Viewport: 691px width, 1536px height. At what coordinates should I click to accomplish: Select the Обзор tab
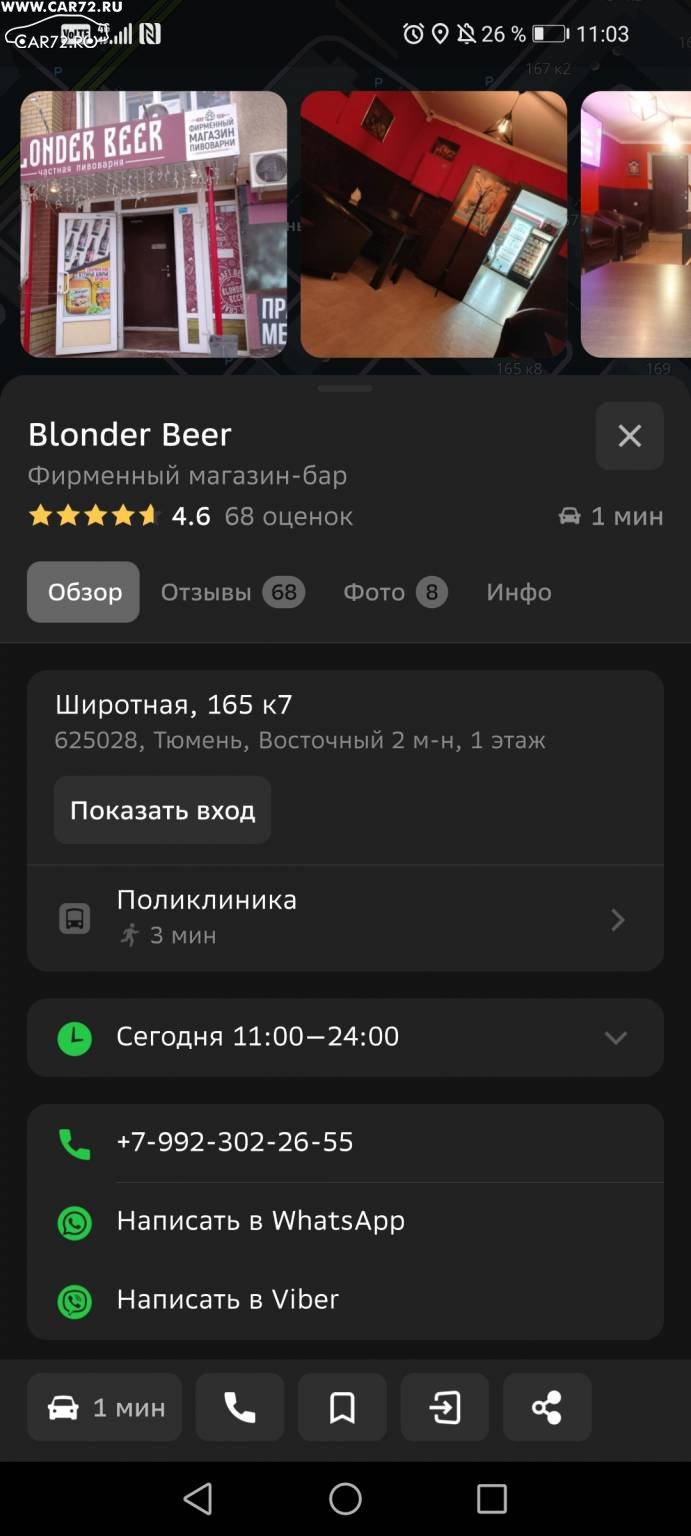point(84,592)
